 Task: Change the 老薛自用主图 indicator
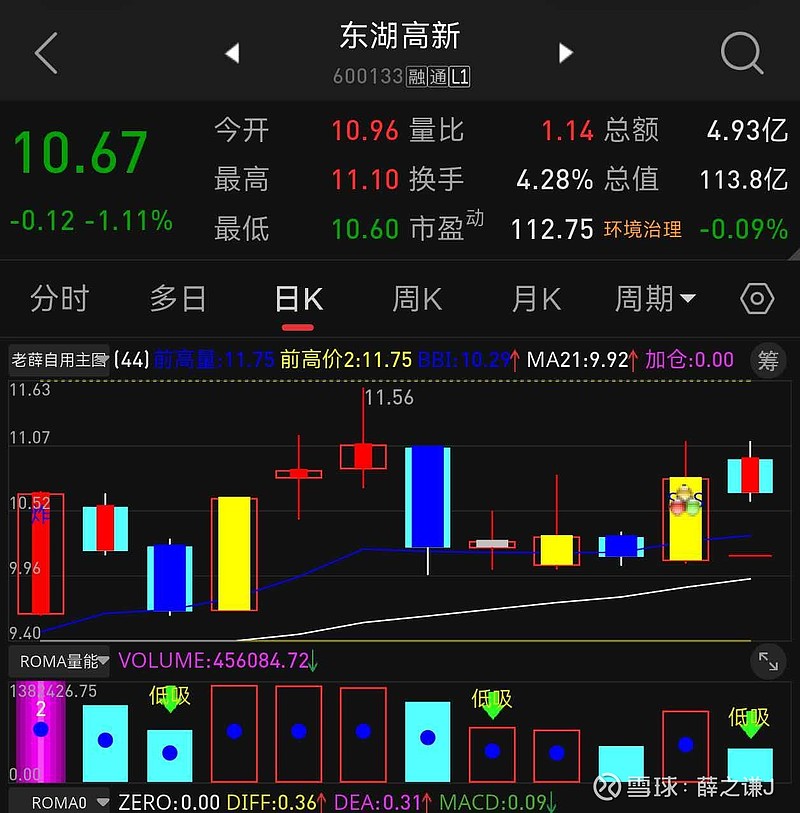(58, 360)
